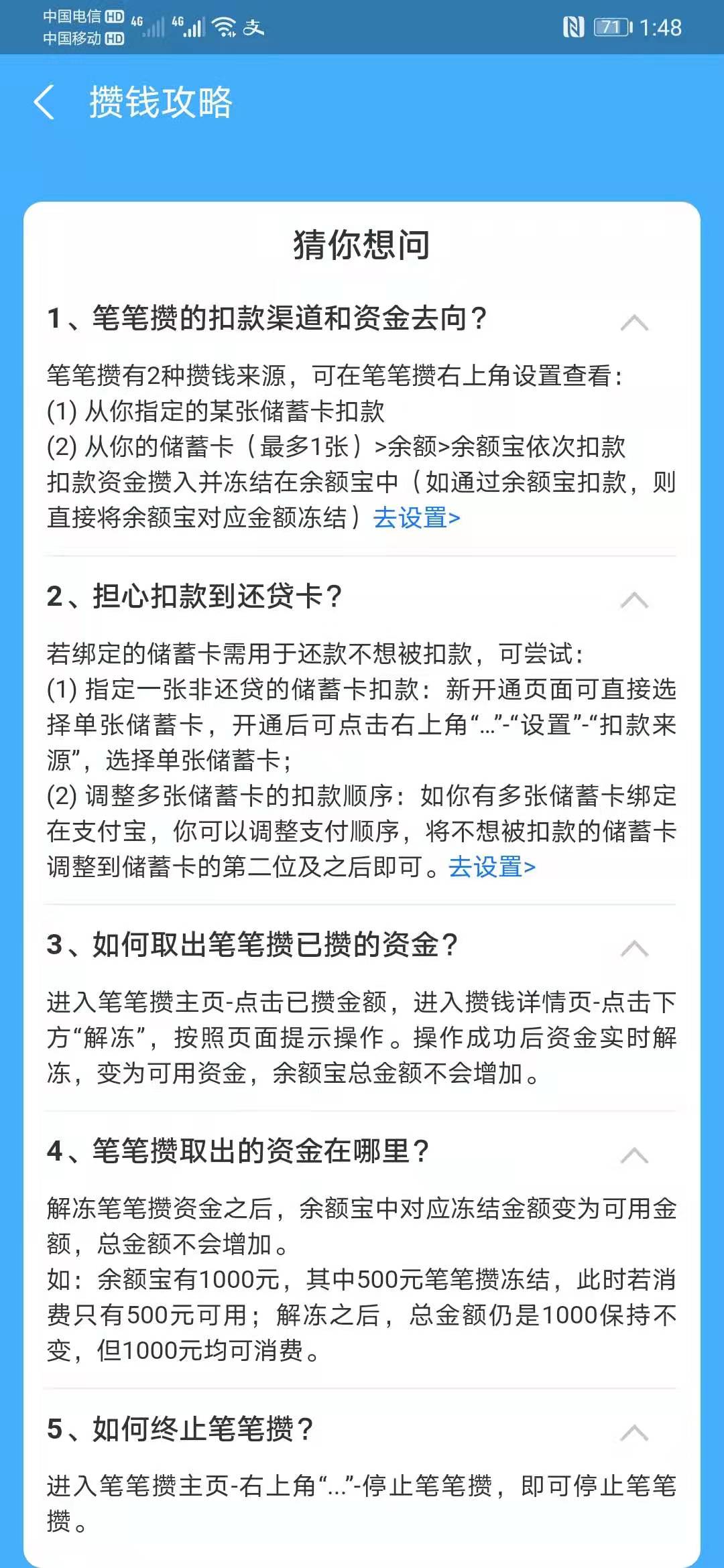Tap 去设置 link under 还贷卡 answer
This screenshot has width=724, height=1568.
coord(491,867)
